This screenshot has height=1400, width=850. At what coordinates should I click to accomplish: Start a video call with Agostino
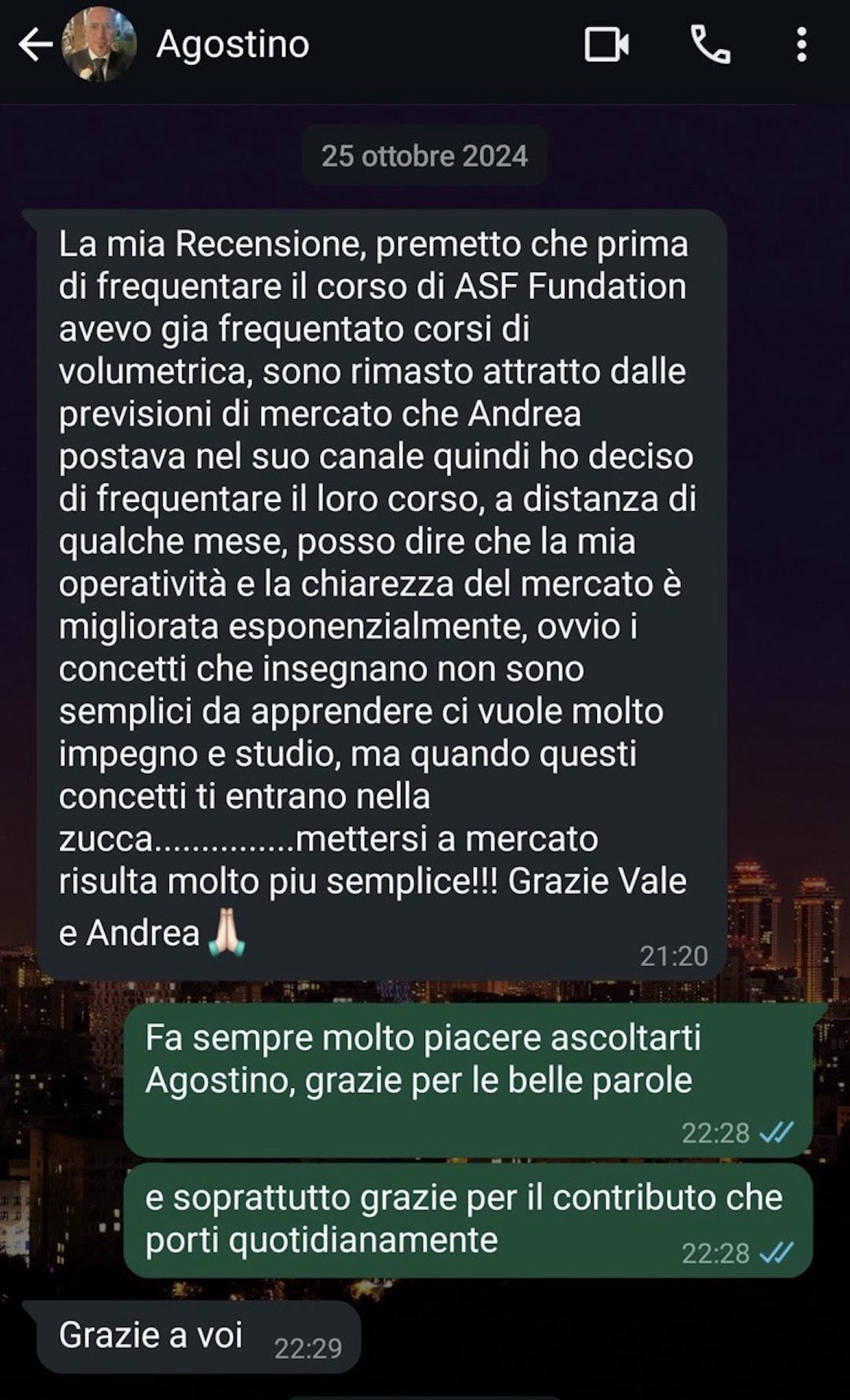click(607, 45)
